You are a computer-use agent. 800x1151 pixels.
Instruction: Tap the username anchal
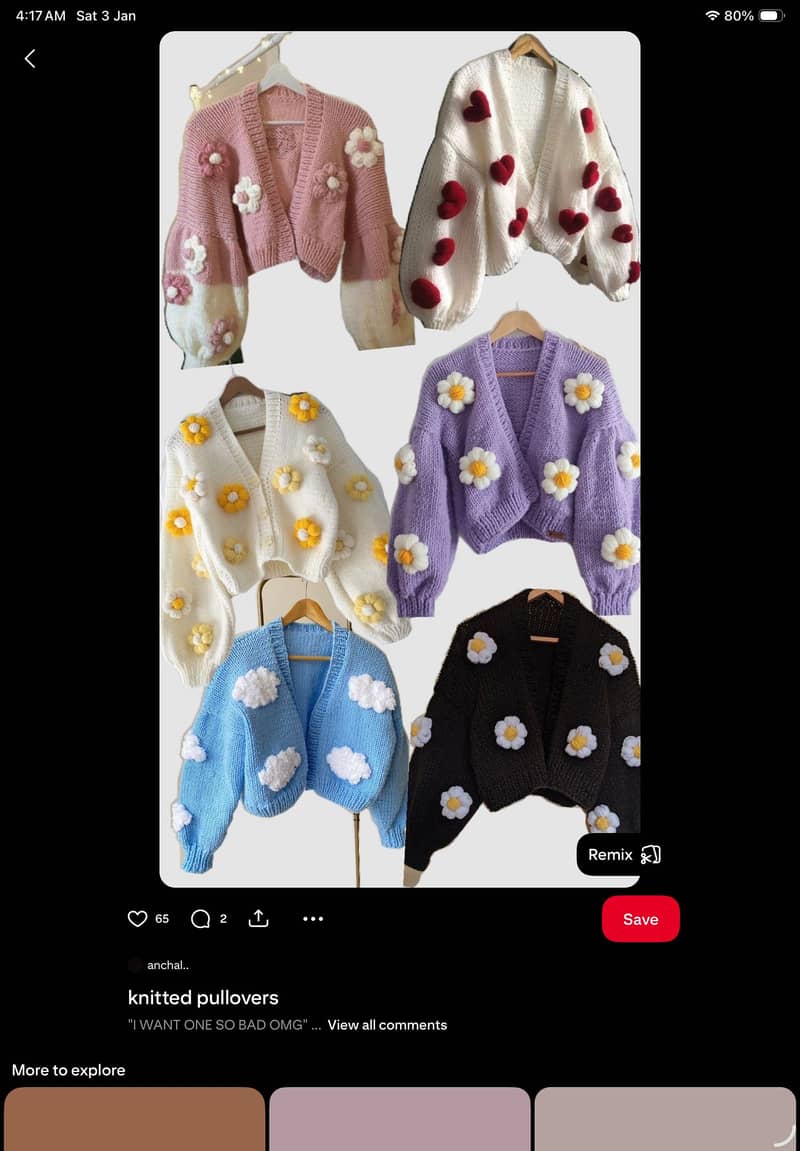(167, 964)
